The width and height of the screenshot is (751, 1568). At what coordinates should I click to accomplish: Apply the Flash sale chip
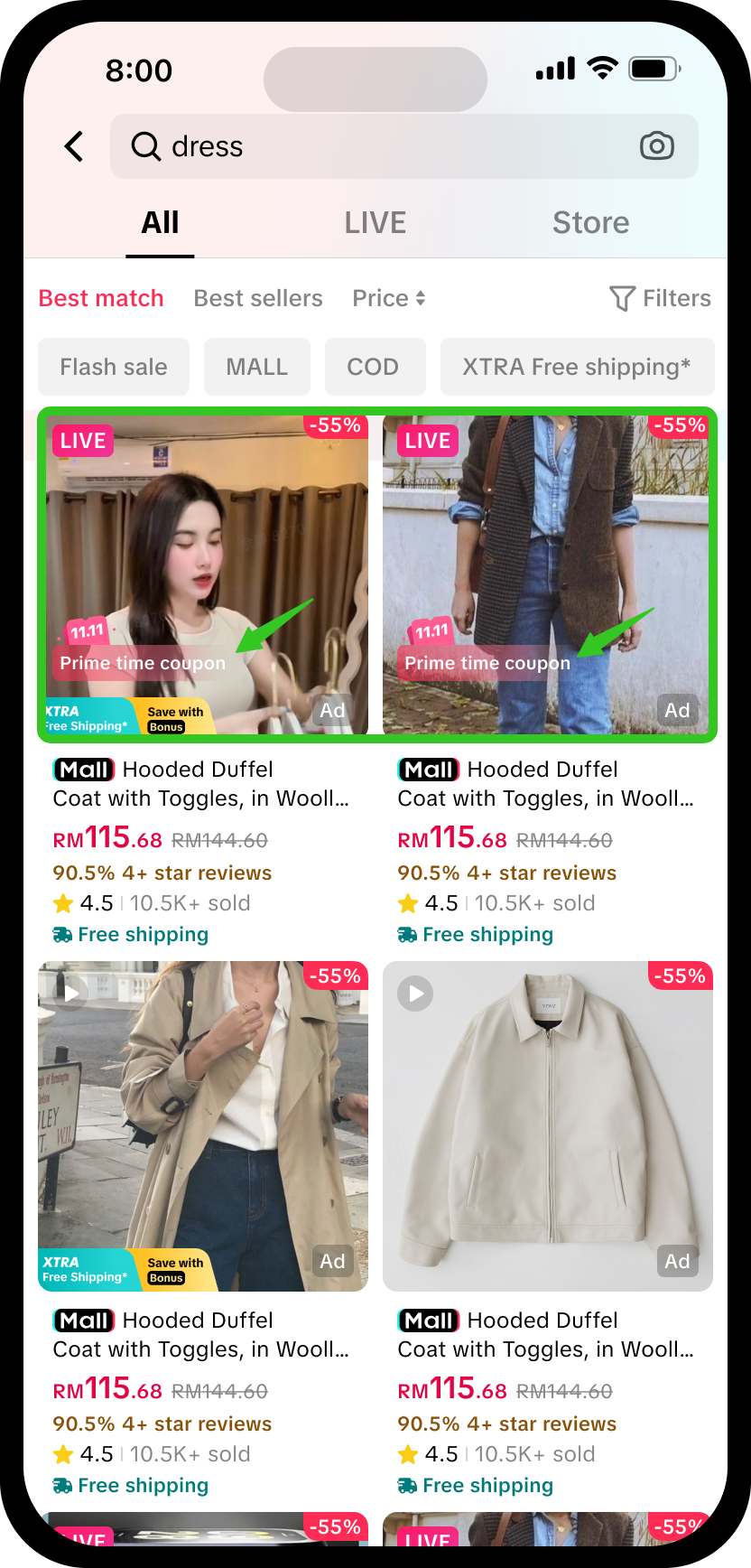point(114,367)
